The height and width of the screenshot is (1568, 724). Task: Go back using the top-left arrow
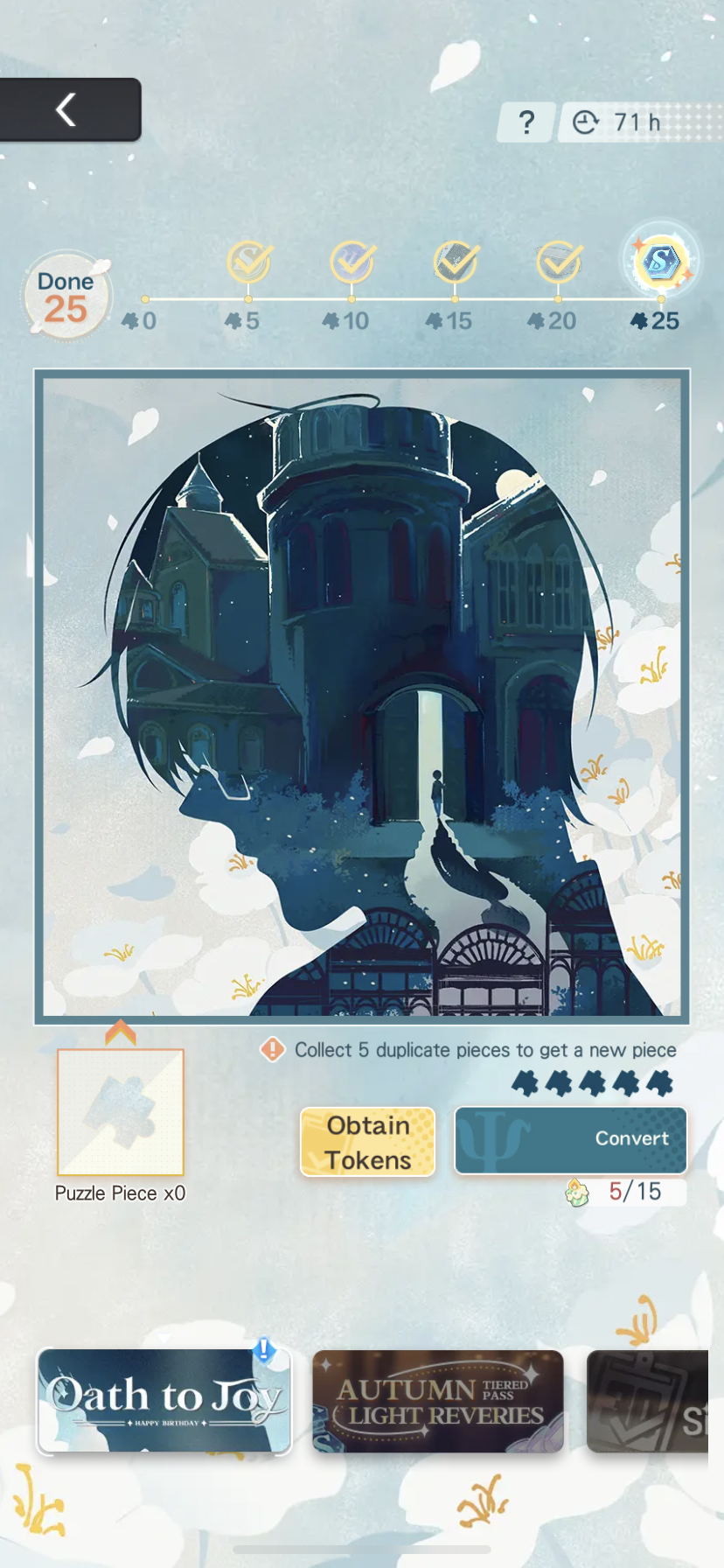tap(68, 110)
